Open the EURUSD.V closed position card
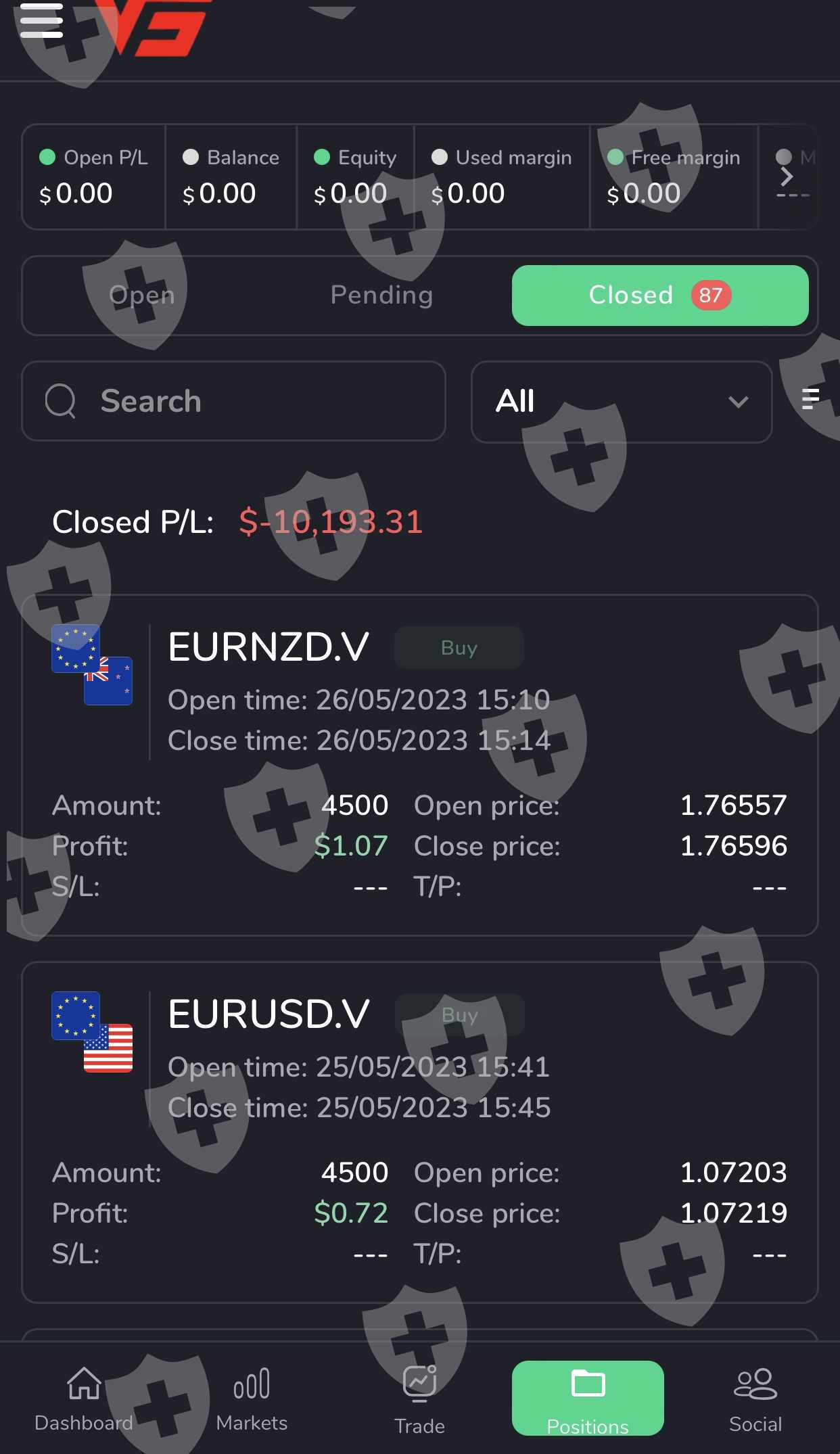 [x=419, y=1131]
